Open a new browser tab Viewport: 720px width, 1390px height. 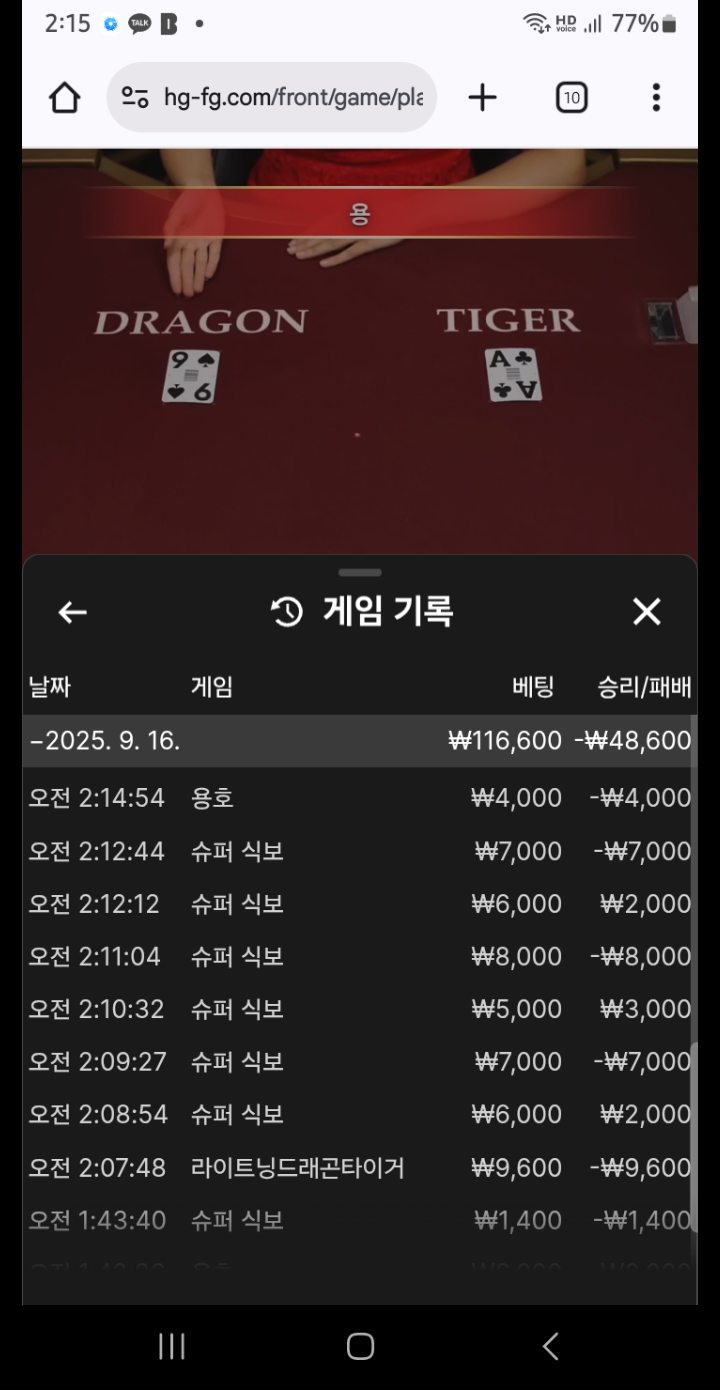point(482,97)
